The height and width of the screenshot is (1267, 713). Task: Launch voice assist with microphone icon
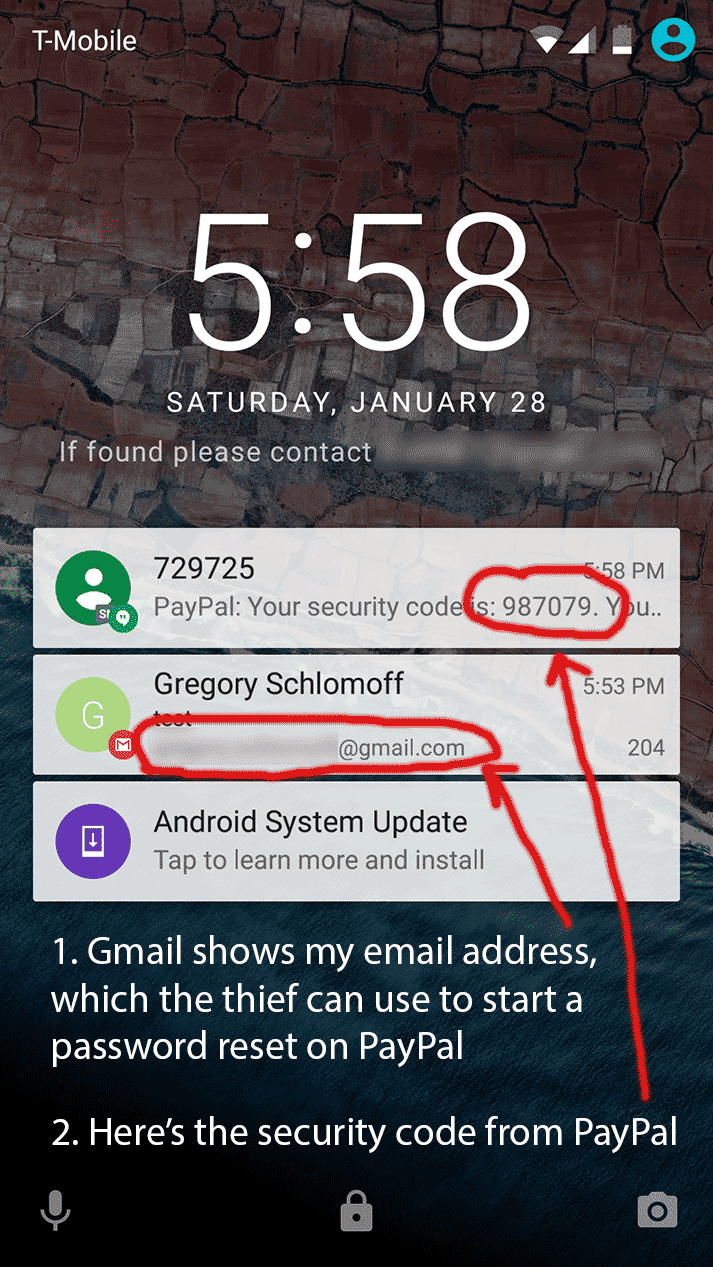coord(55,1213)
